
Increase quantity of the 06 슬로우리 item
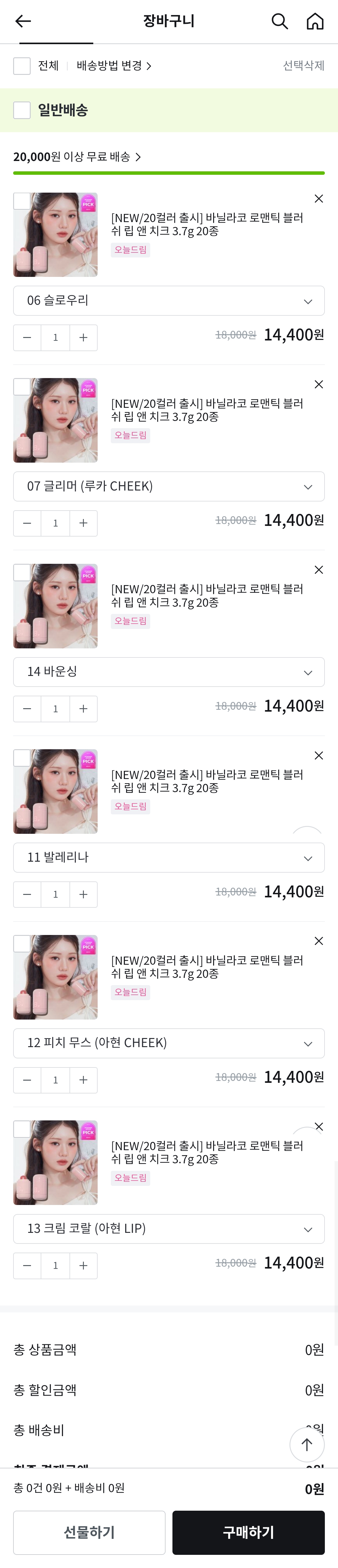pos(83,338)
